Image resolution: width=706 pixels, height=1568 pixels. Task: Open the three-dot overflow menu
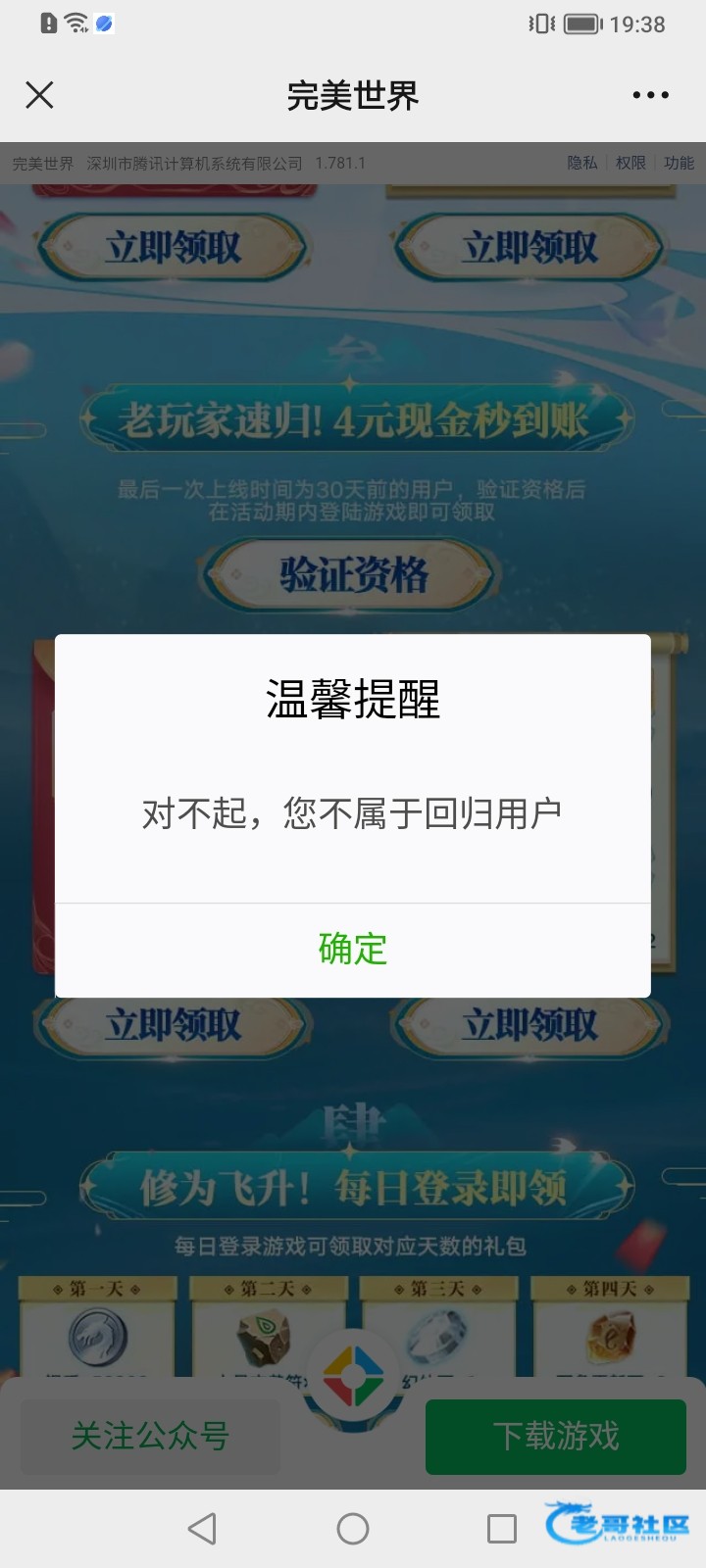click(650, 95)
